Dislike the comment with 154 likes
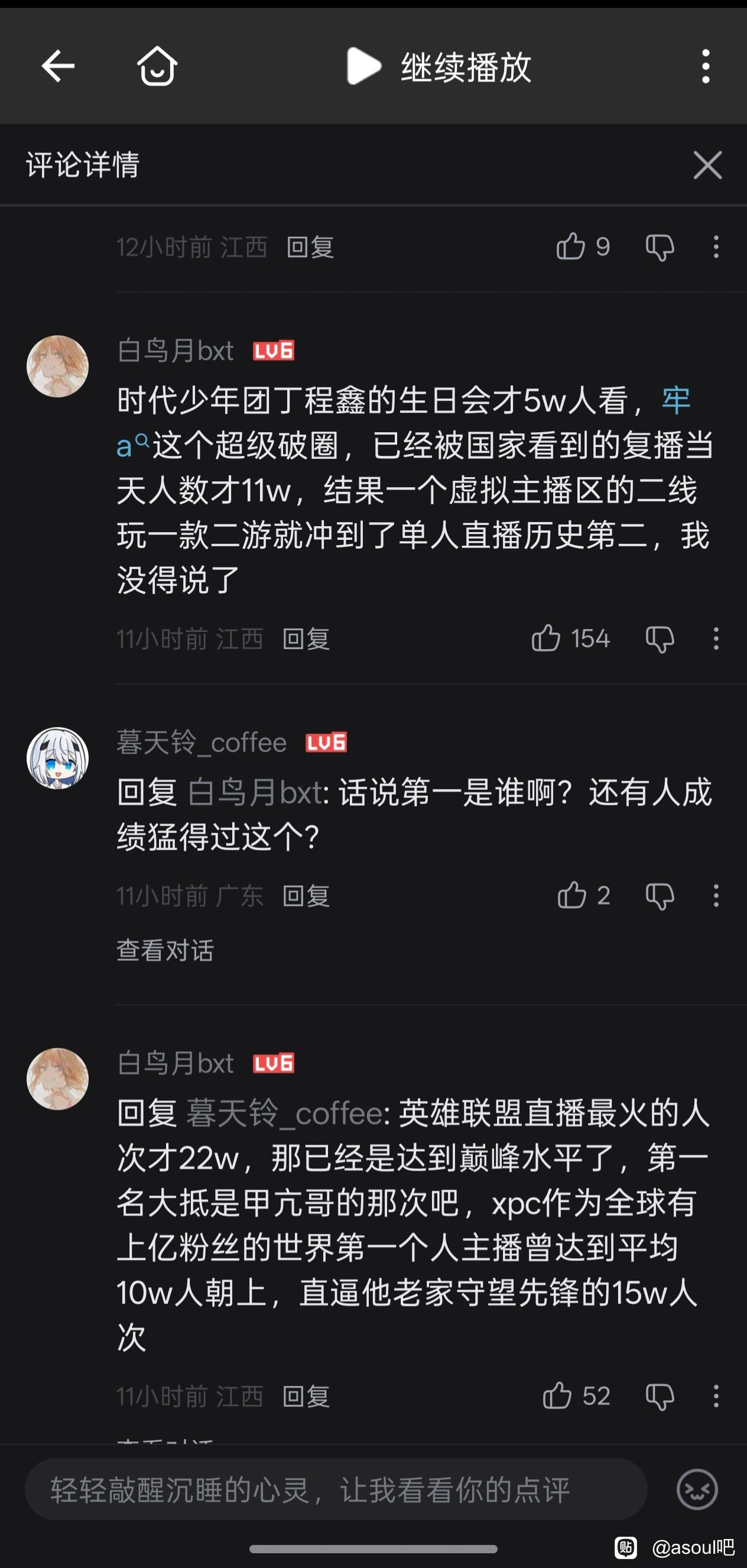This screenshot has height=1568, width=747. tap(660, 639)
